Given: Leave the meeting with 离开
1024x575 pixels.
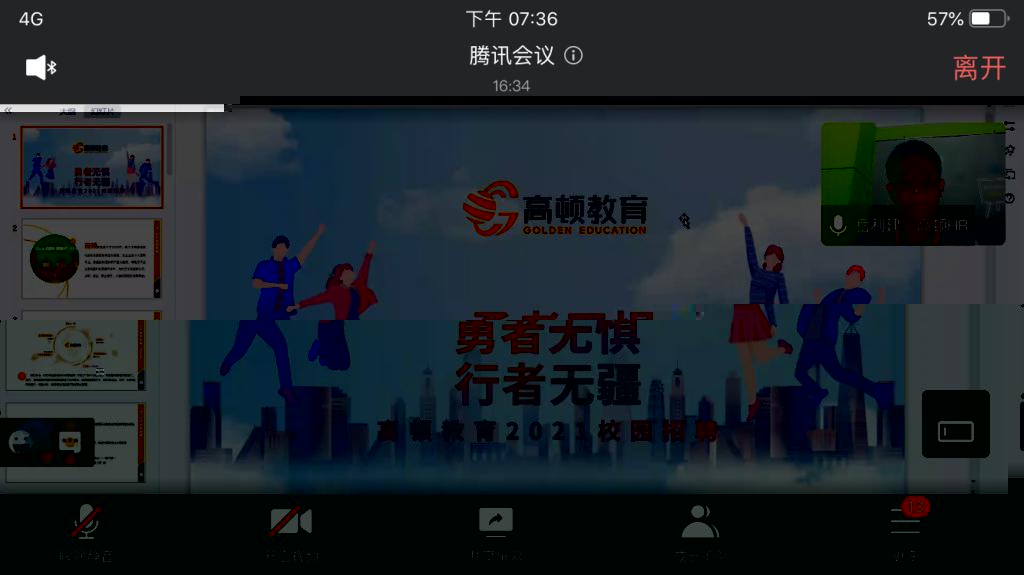Looking at the screenshot, I should [x=978, y=68].
